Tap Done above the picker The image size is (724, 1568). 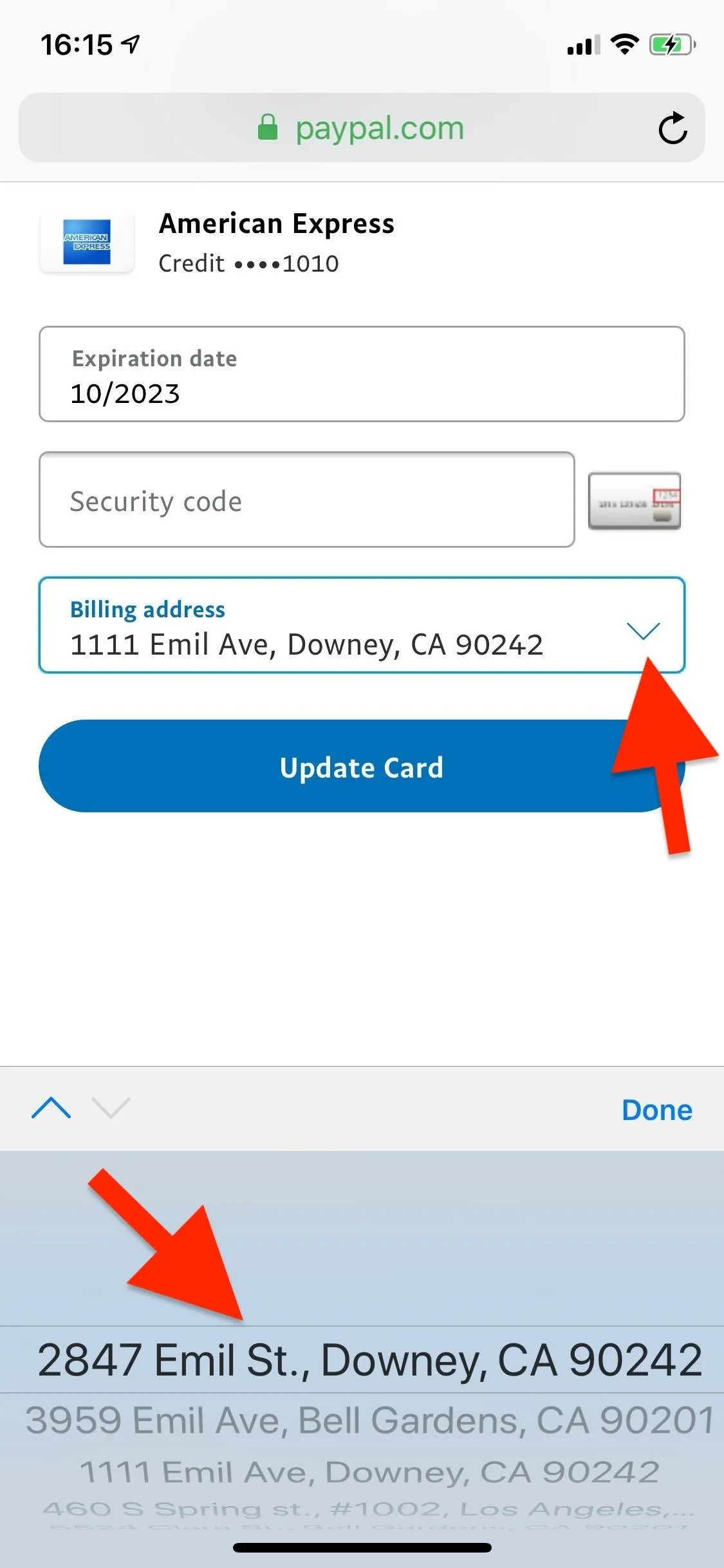coord(657,1110)
